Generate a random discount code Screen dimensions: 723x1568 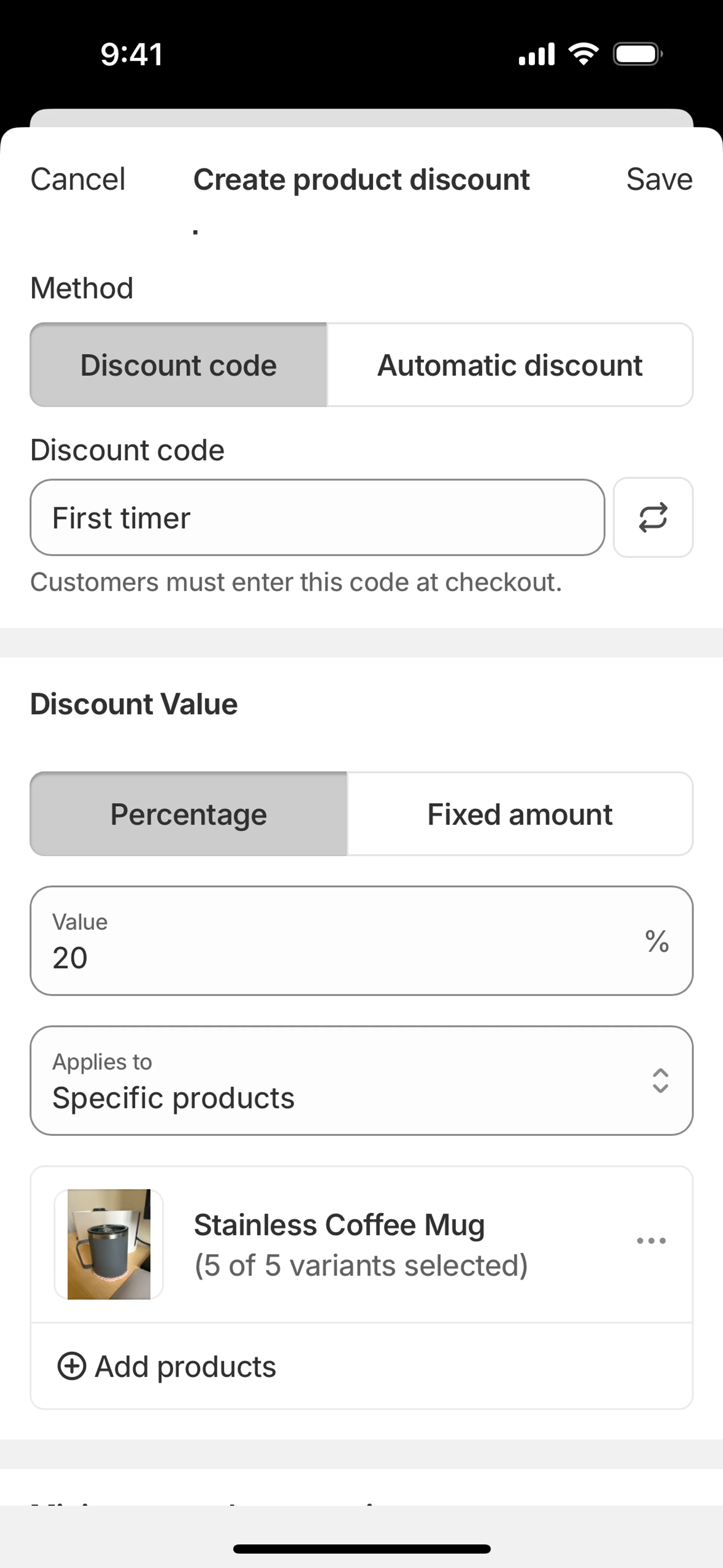[653, 518]
